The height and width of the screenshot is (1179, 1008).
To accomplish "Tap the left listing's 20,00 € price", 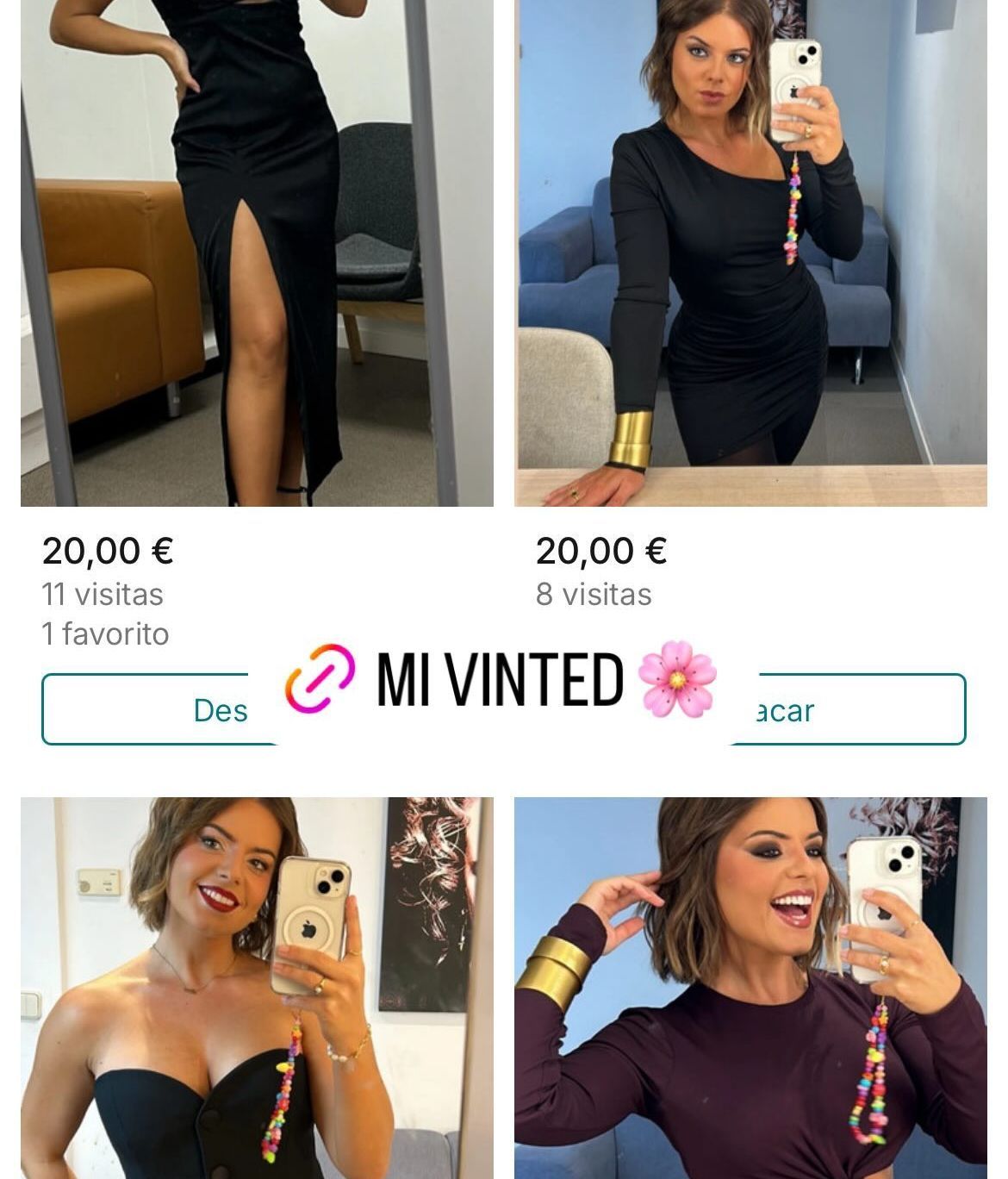I will click(108, 550).
